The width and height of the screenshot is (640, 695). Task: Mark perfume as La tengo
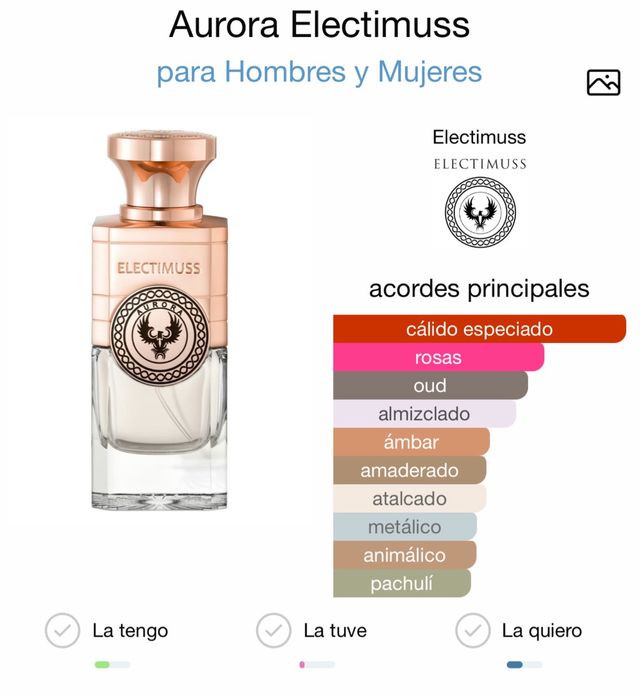(x=63, y=631)
